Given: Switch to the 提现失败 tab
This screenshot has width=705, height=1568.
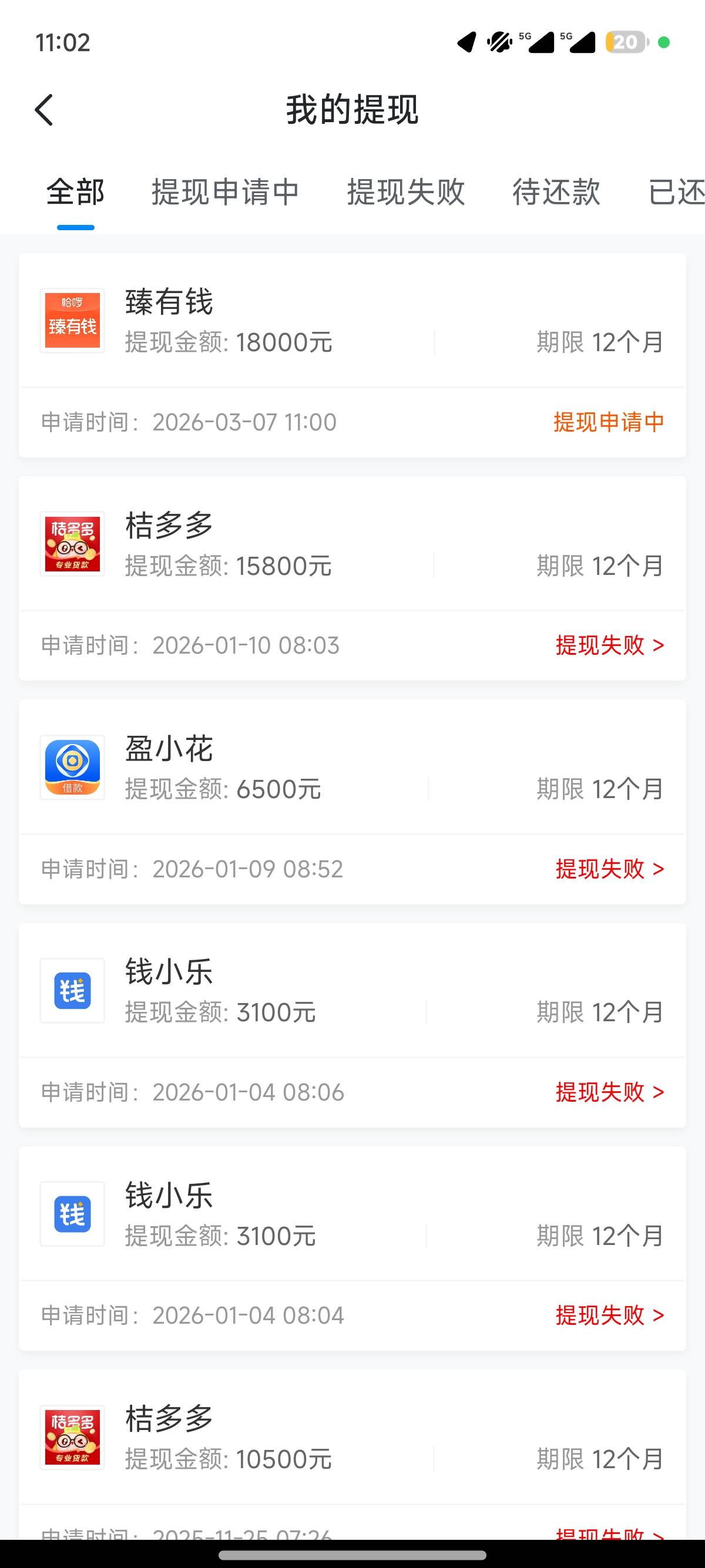Looking at the screenshot, I should click(x=405, y=193).
